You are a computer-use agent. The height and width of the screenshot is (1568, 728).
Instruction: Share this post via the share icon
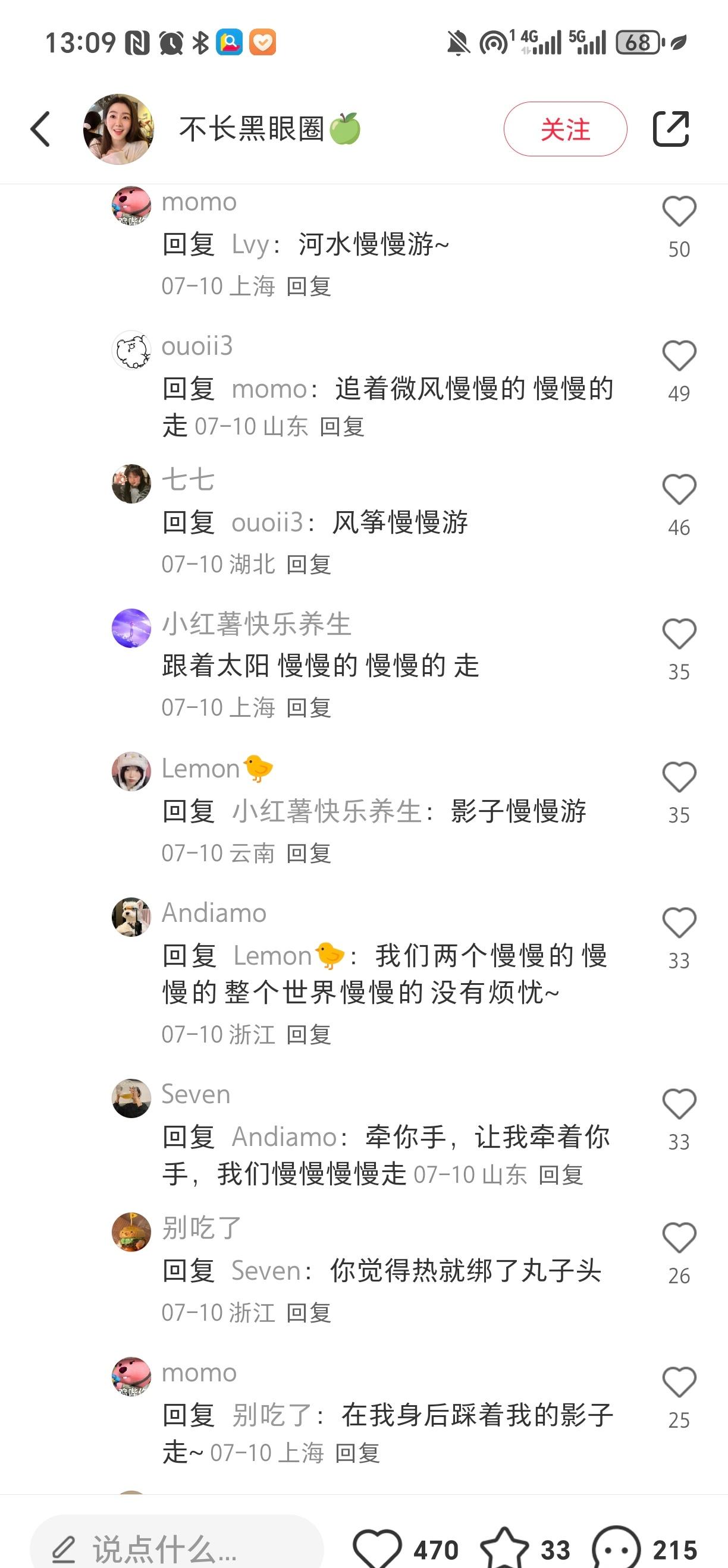671,129
